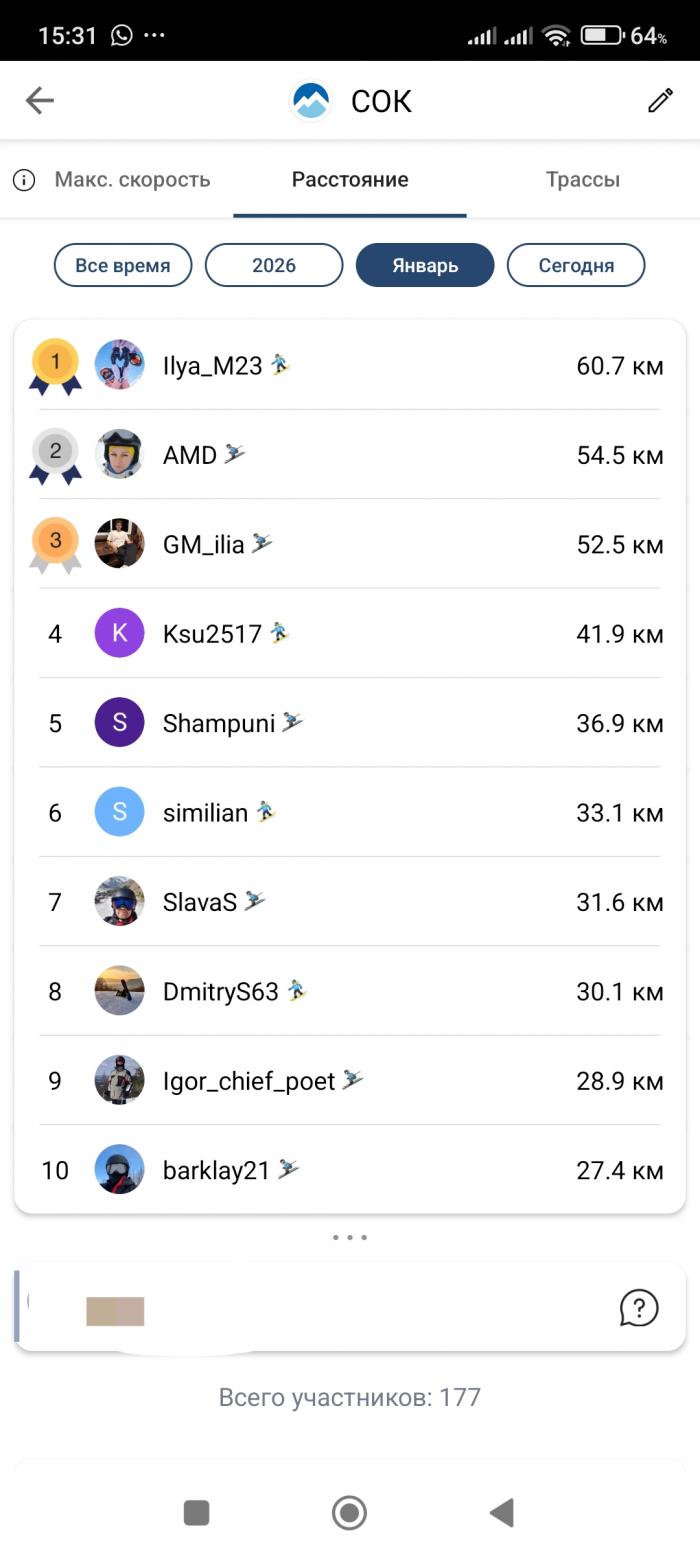Select the Январь period chip

coord(425,265)
